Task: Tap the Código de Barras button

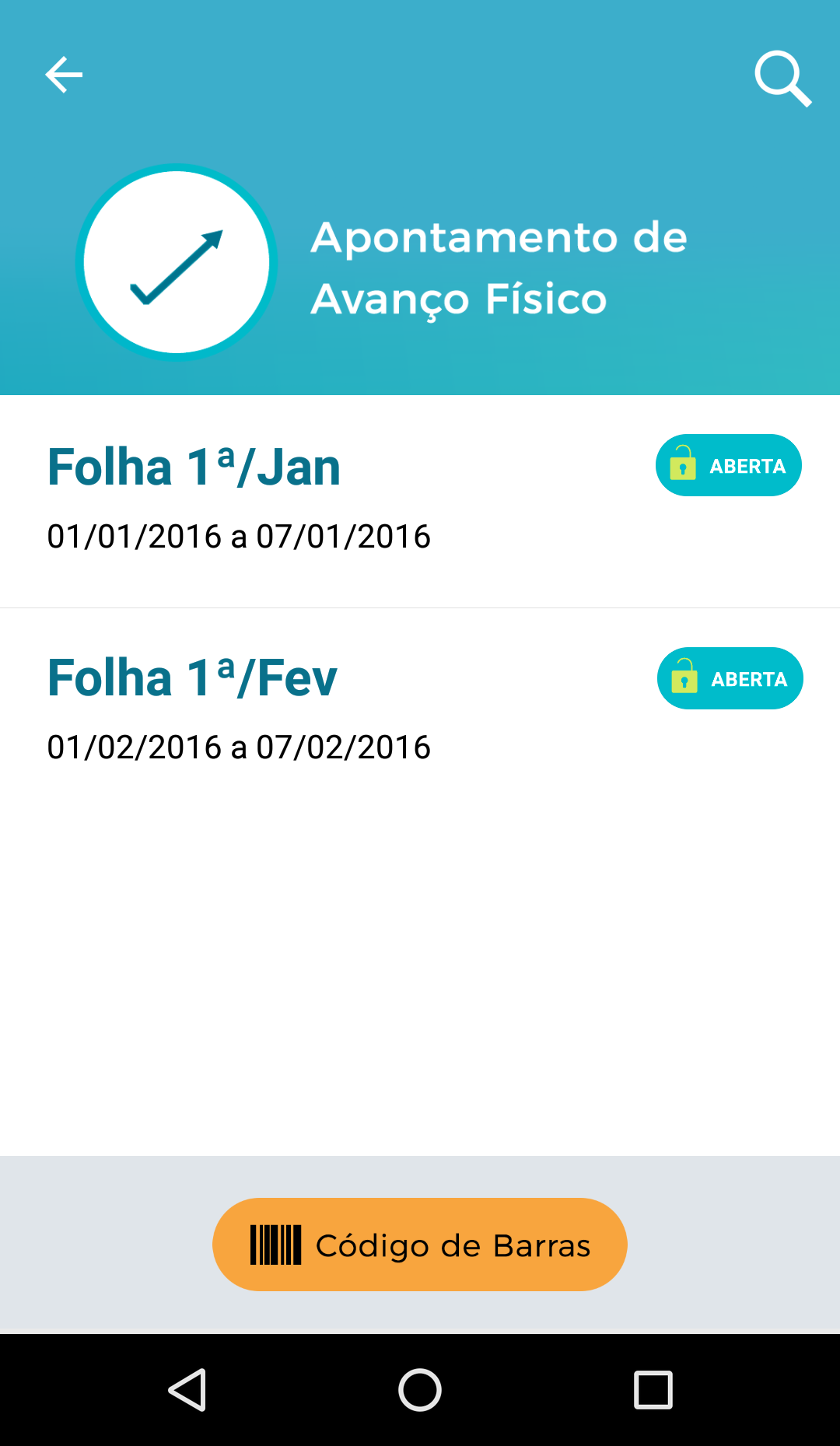Action: (x=420, y=1245)
